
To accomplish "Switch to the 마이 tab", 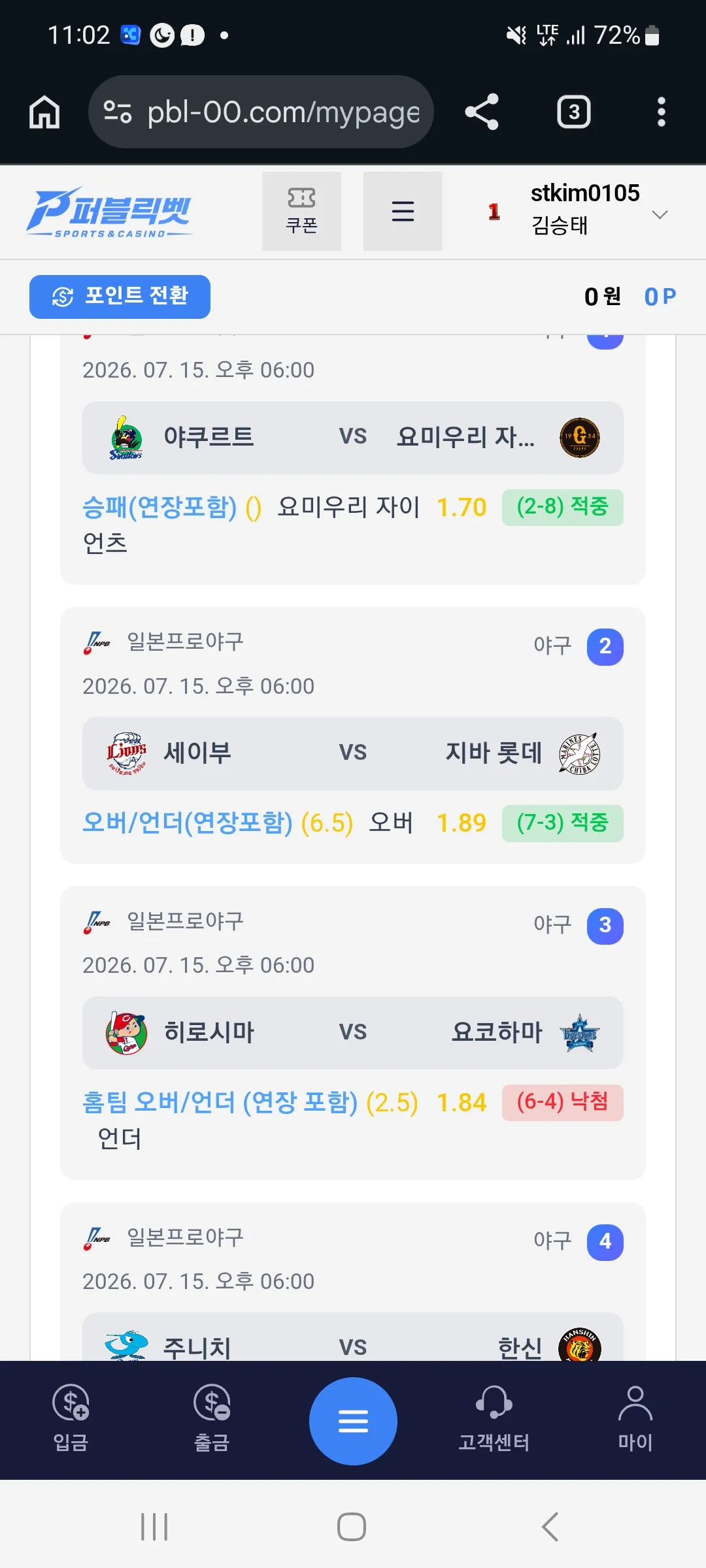I will (x=635, y=1420).
